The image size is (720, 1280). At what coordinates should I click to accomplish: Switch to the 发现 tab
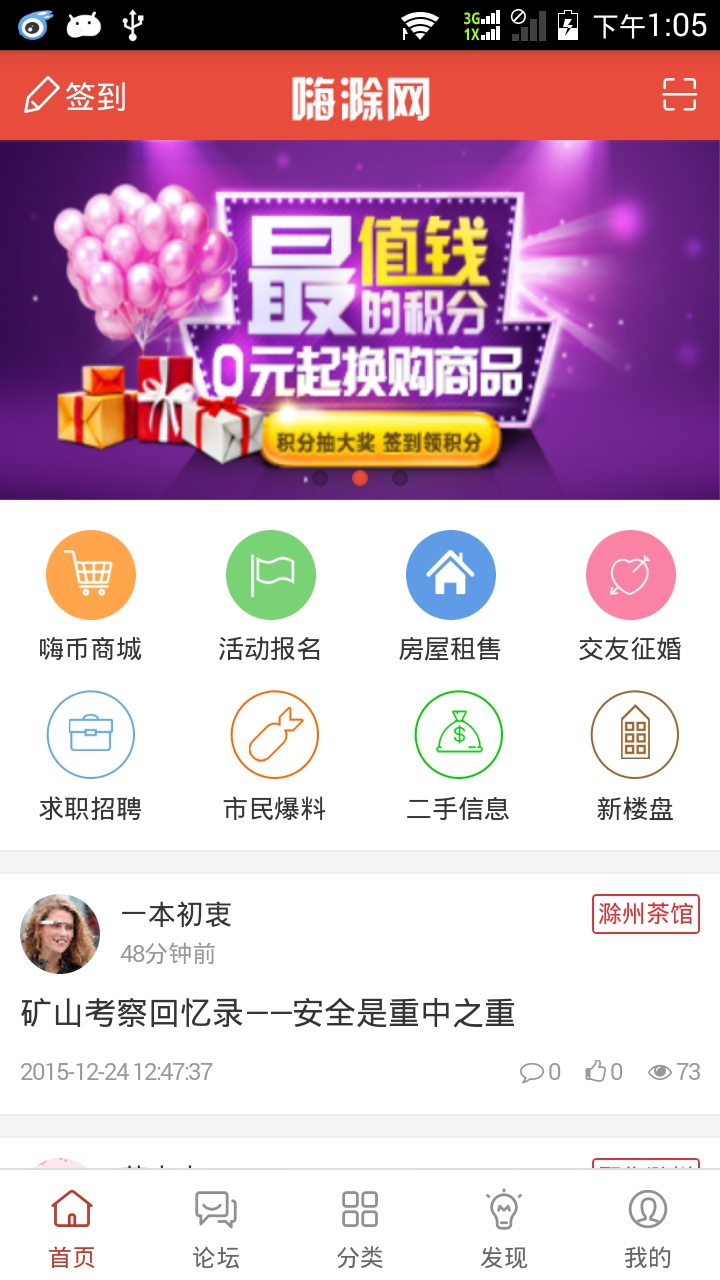tap(504, 1228)
